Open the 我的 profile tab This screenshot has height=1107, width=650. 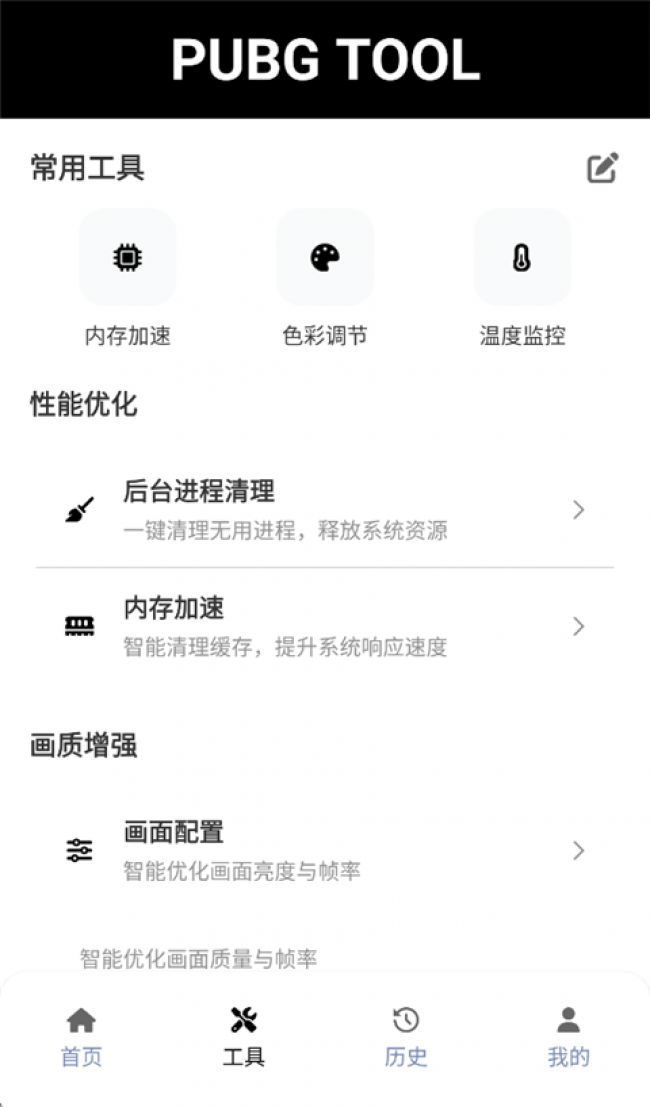click(568, 1036)
